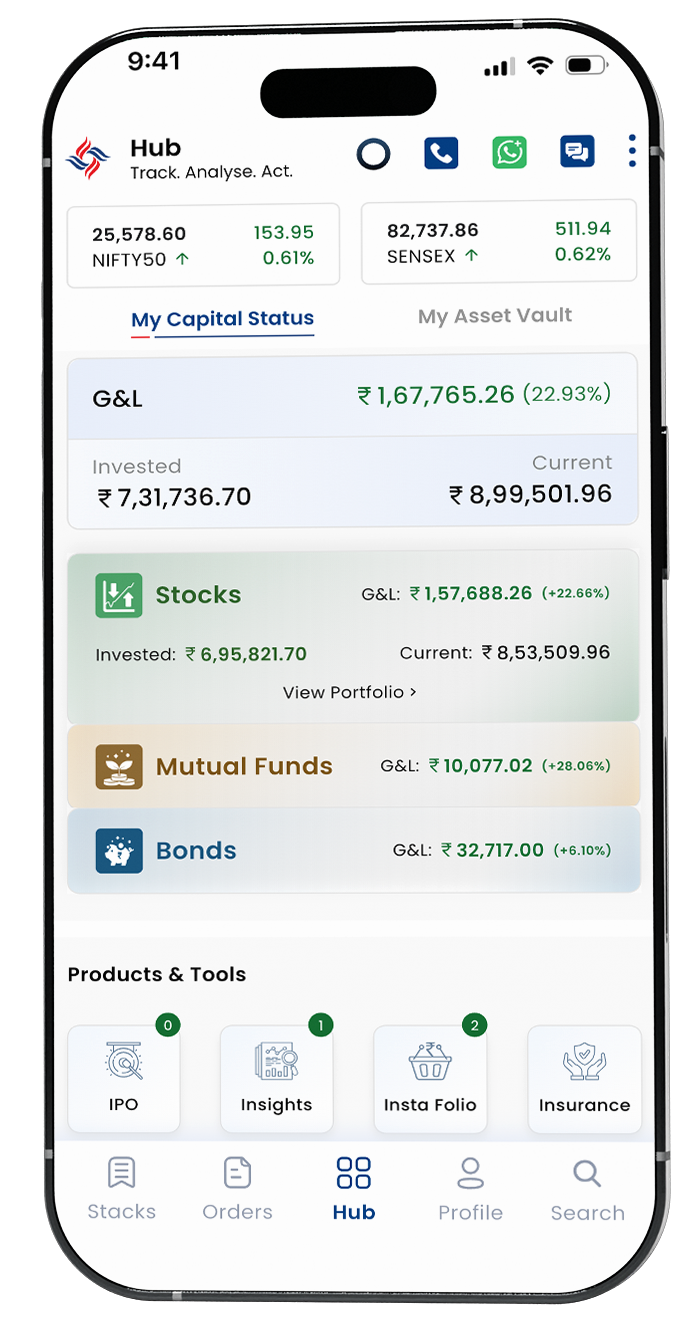Tap the circle icon in header

(x=373, y=154)
